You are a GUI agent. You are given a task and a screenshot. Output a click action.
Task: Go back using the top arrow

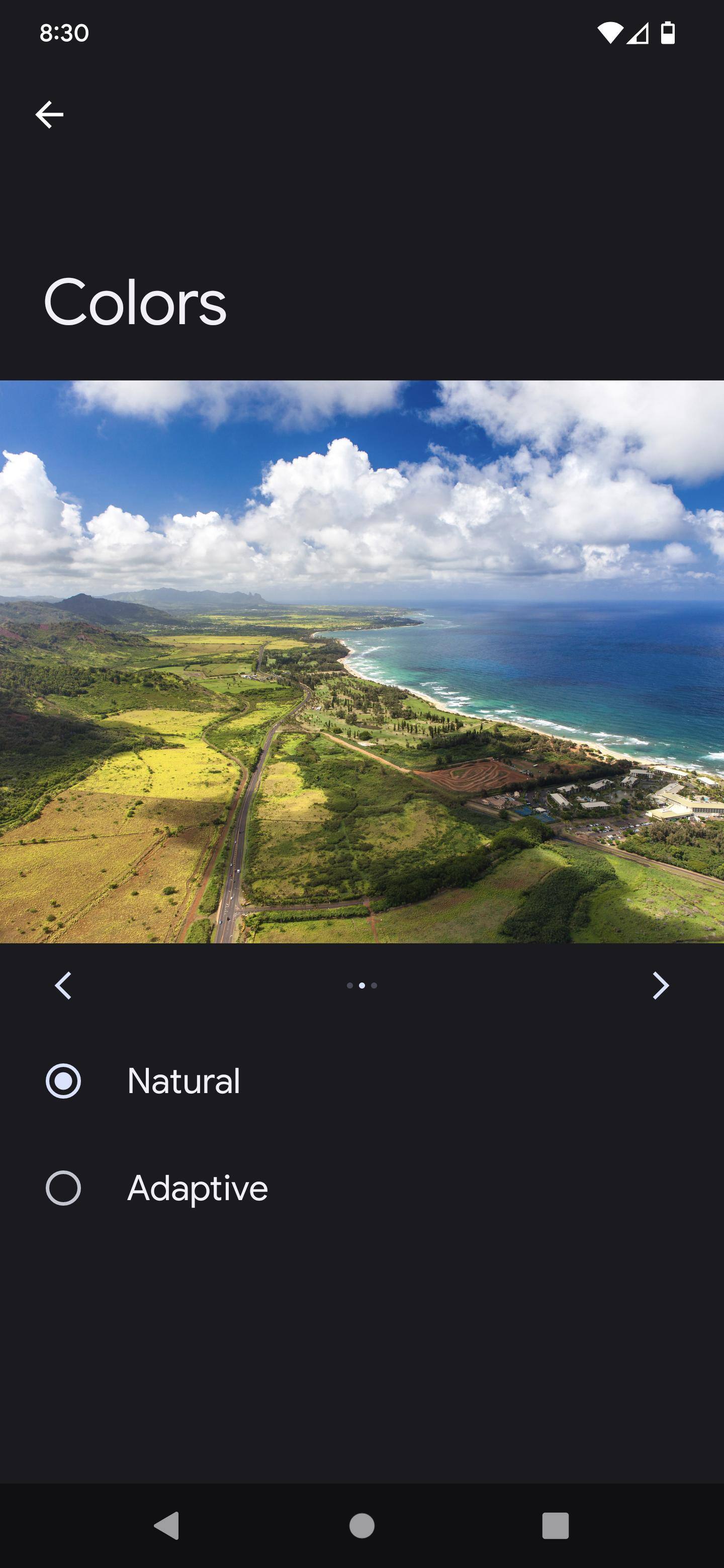(x=49, y=115)
